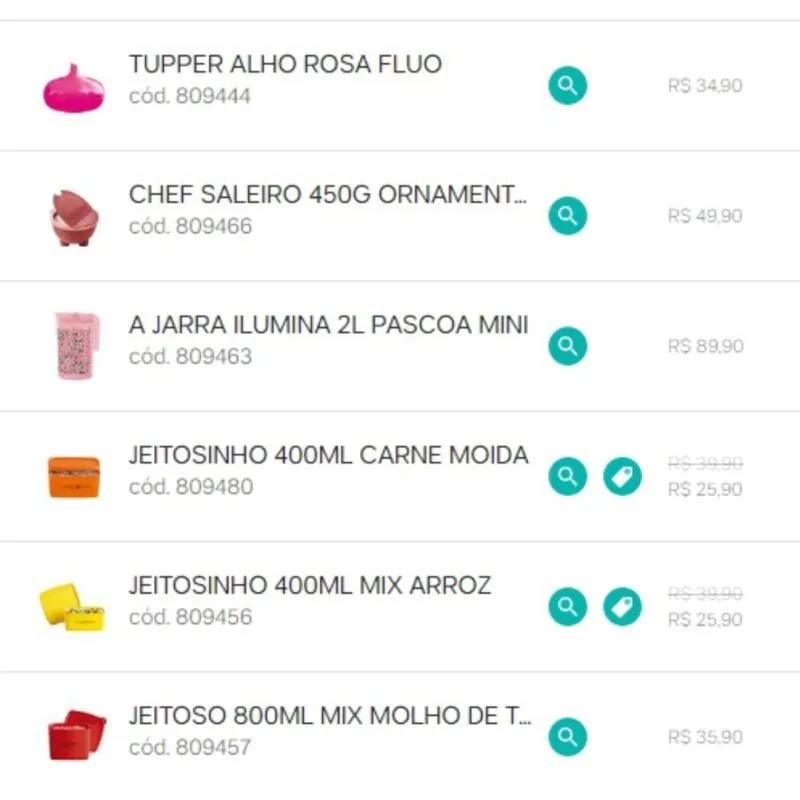Viewport: 800px width, 800px height.
Task: Tap magnifier icon for JEITOSINHO MIX ARROZ
Action: [x=568, y=606]
